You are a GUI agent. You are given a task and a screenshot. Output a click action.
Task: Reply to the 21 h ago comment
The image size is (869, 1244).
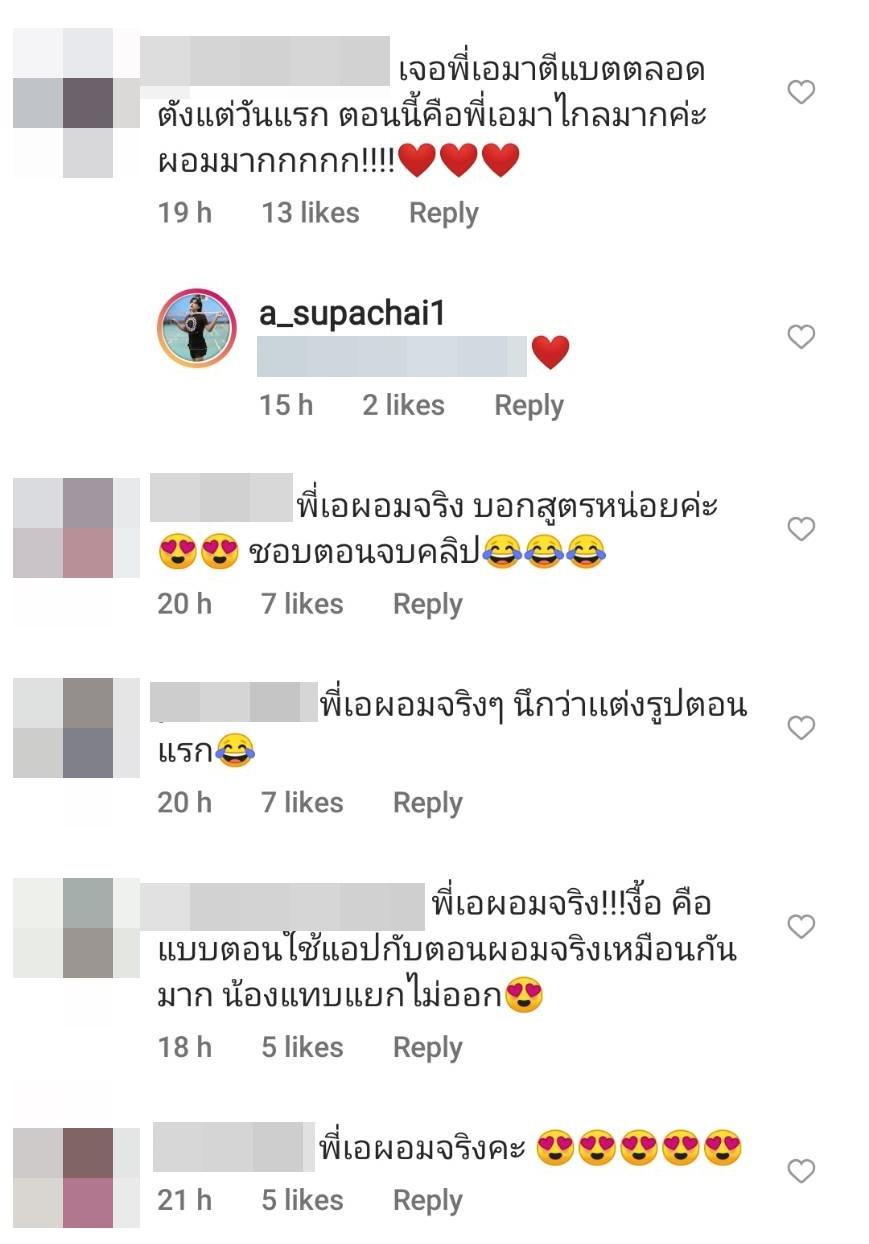[x=427, y=1200]
